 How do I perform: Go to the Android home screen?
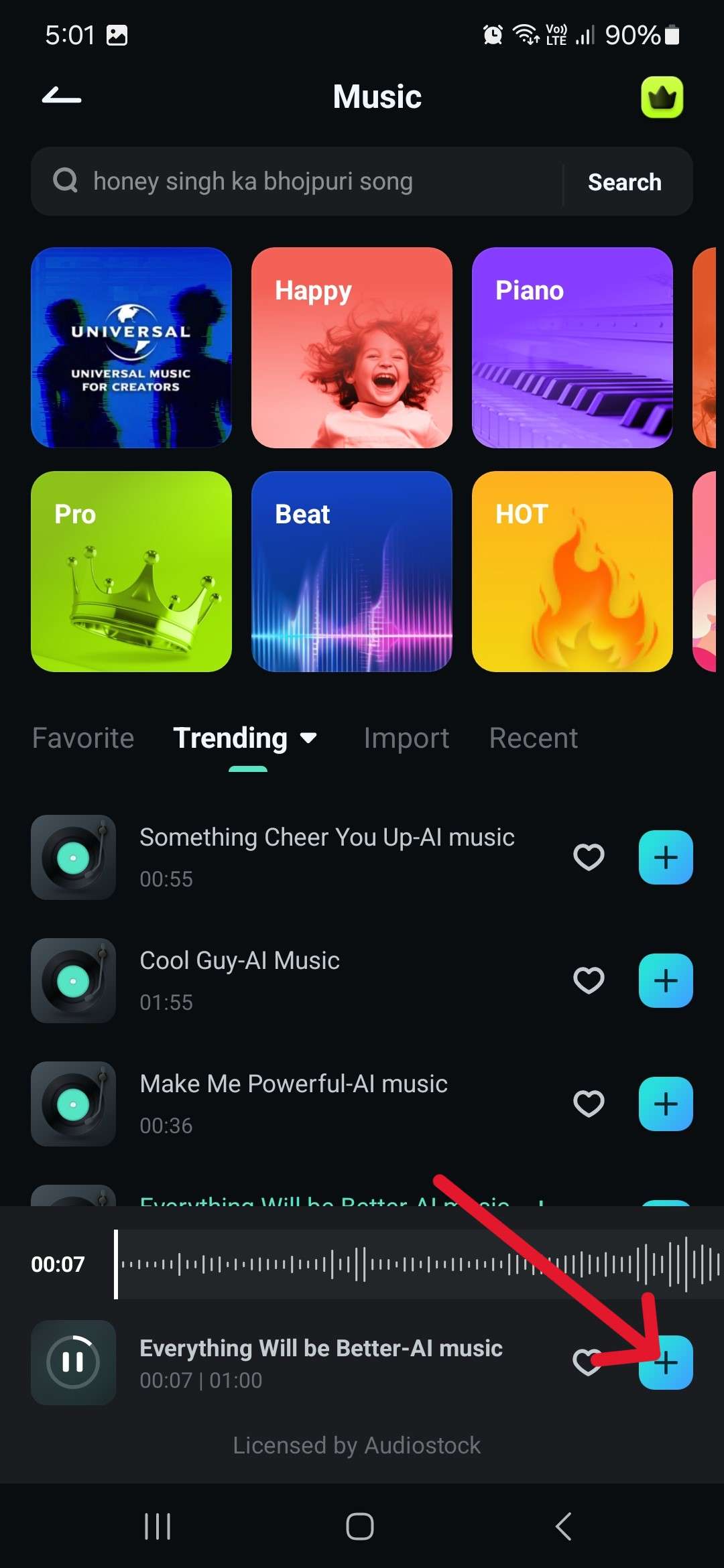(x=360, y=1526)
